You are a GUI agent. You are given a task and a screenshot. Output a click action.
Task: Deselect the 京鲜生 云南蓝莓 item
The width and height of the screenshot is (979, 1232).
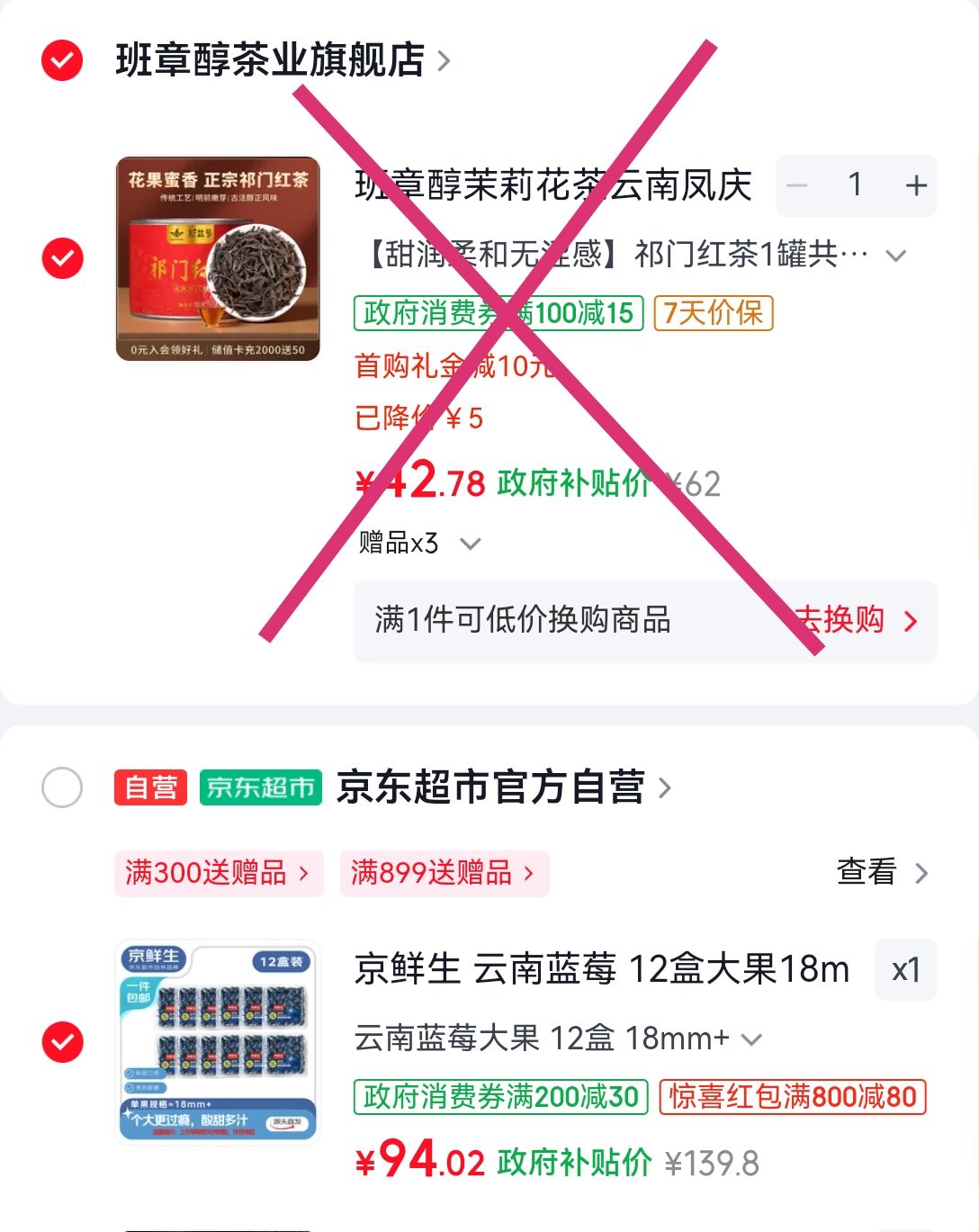click(x=62, y=1042)
